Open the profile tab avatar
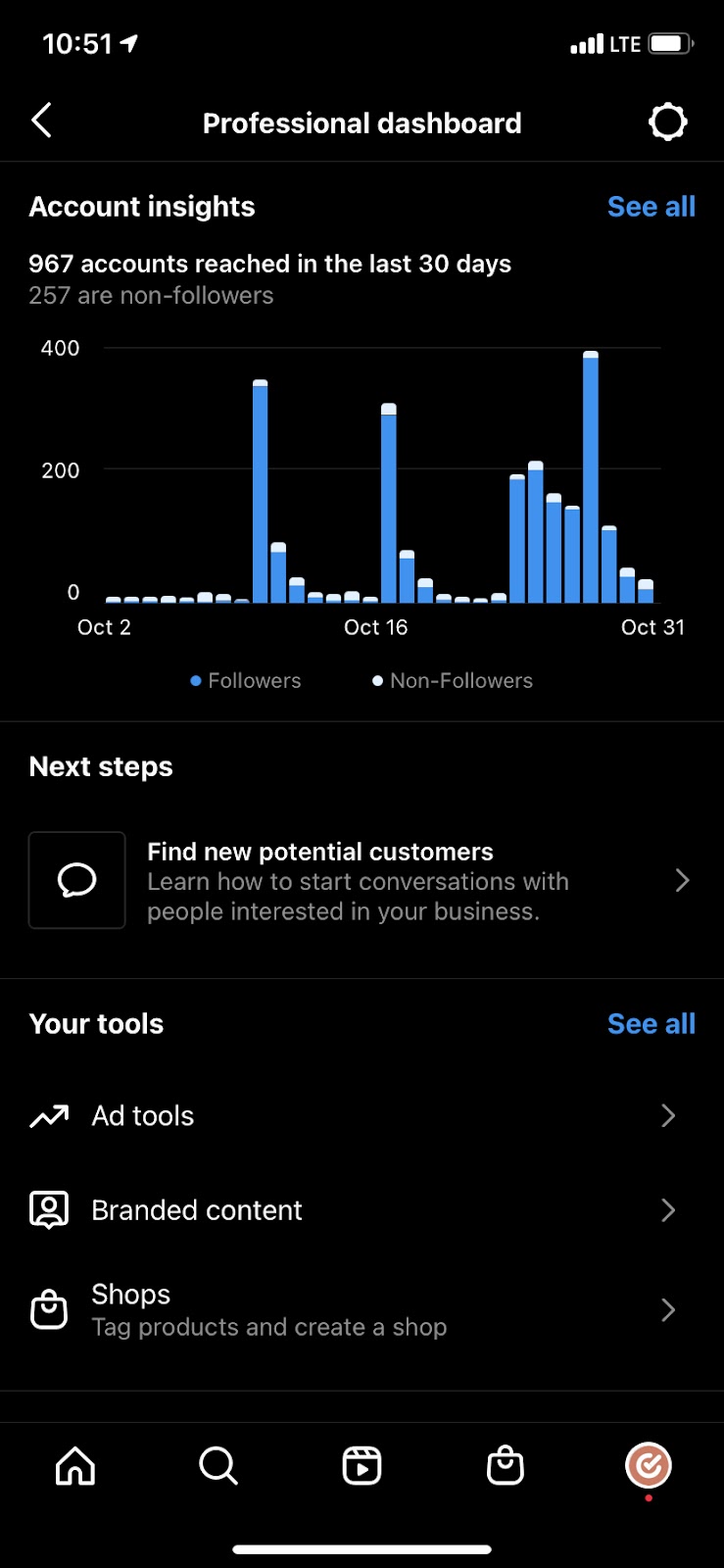This screenshot has height=1568, width=724. coord(648,1465)
